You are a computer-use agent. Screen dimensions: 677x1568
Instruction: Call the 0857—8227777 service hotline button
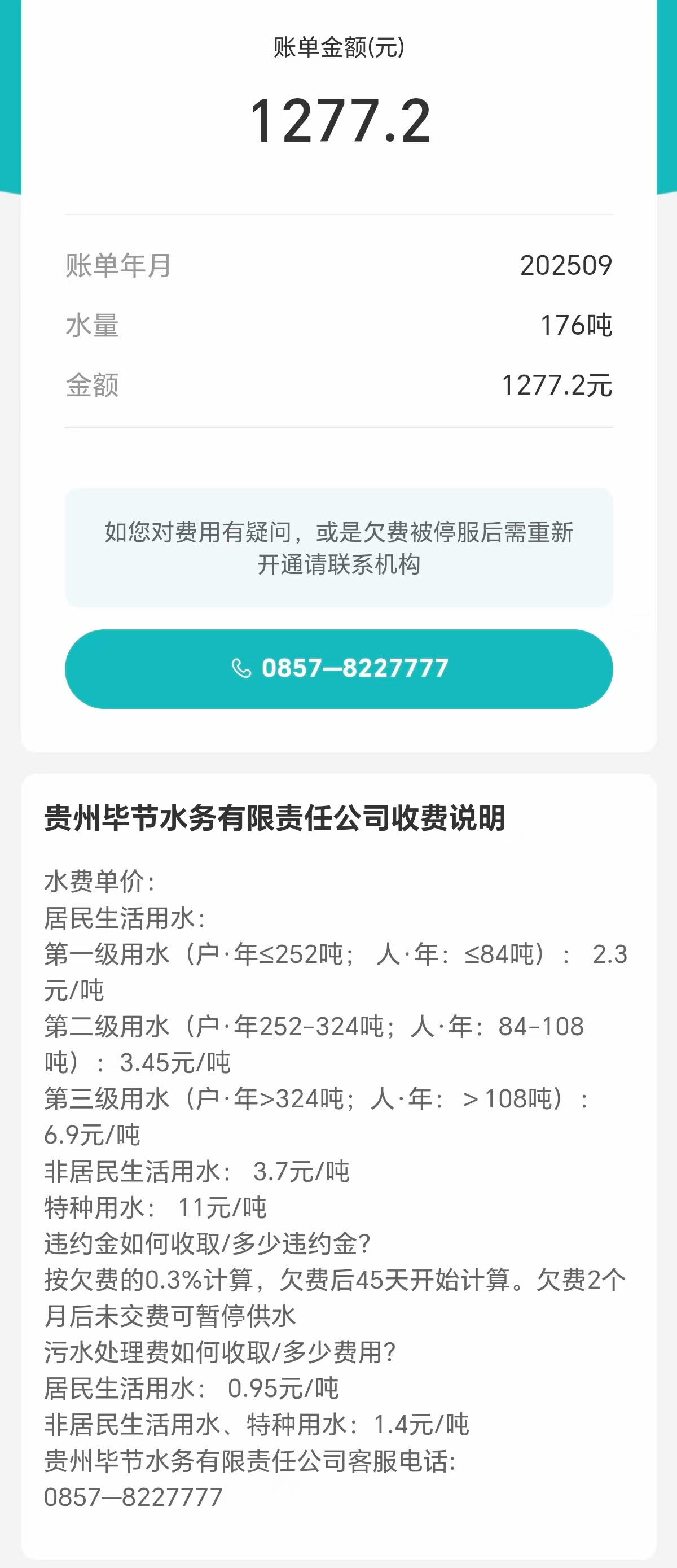tap(338, 668)
